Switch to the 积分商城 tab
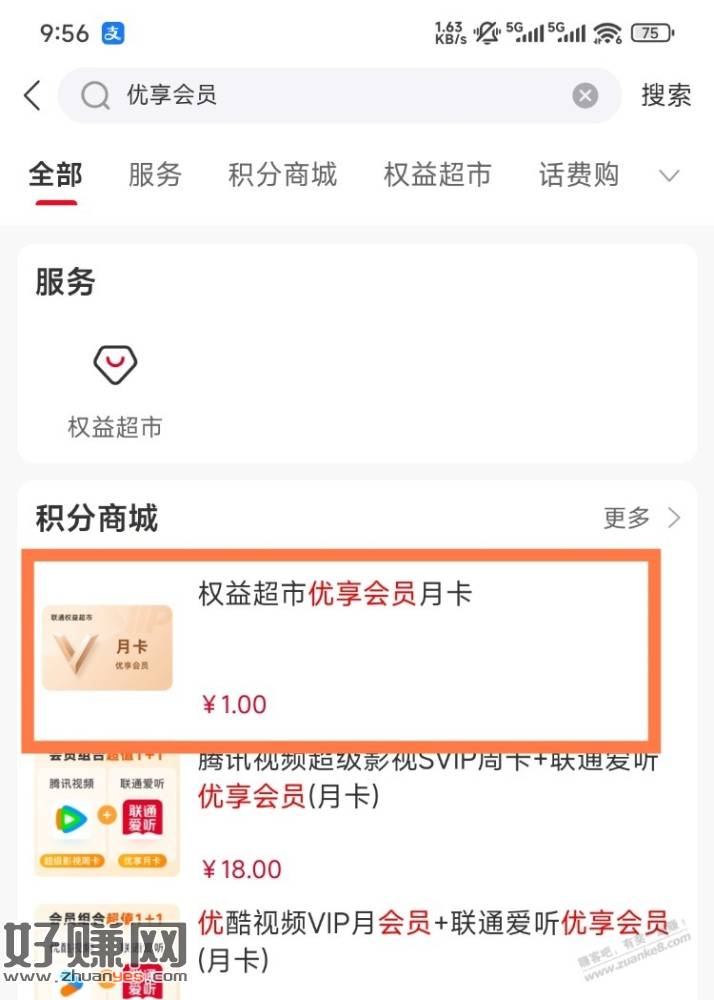 [282, 176]
